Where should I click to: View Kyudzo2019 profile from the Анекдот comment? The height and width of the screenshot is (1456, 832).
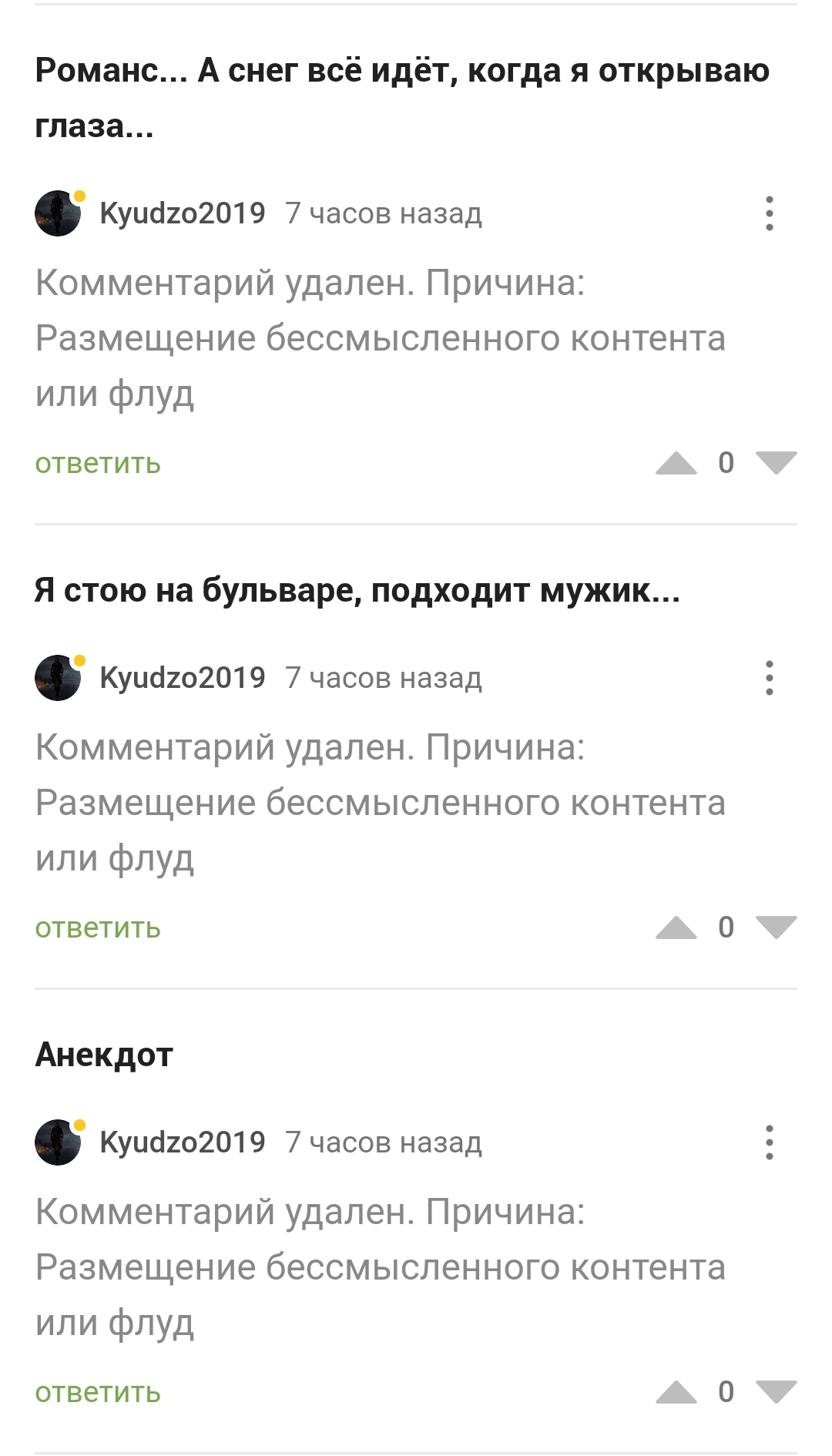(182, 1142)
